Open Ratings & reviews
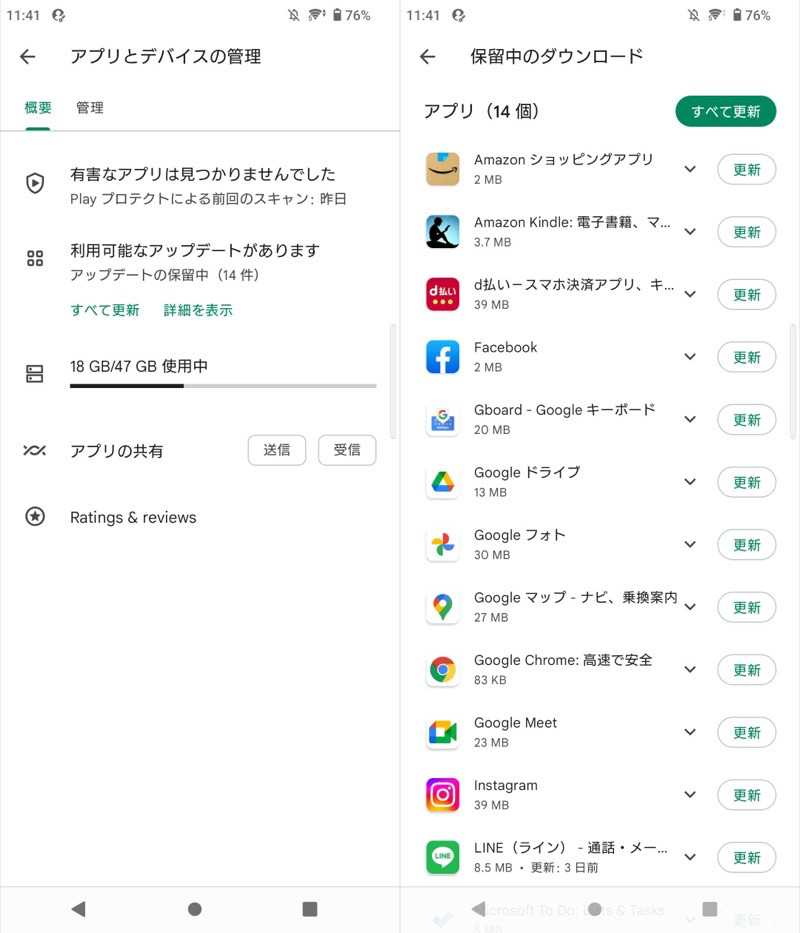800x933 pixels. 133,517
